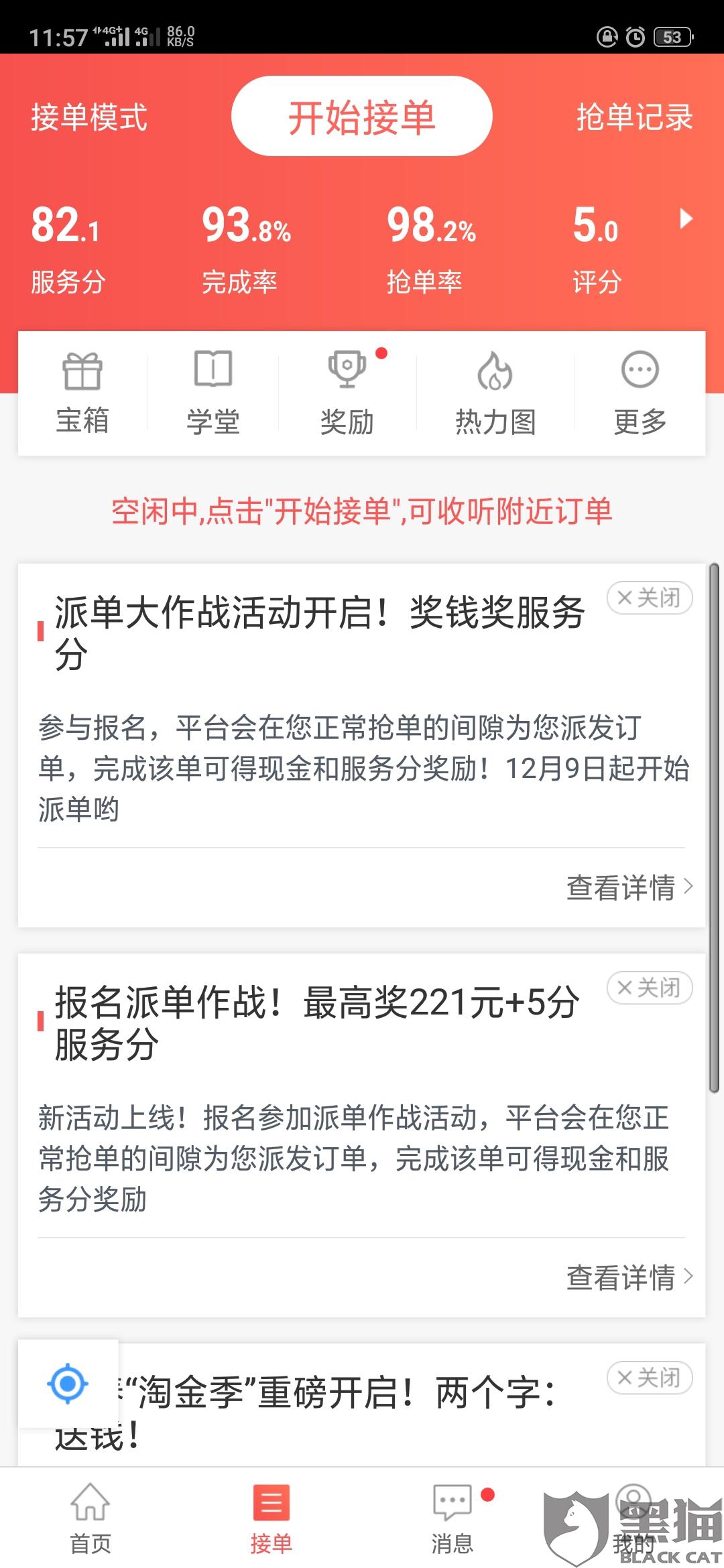
Task: View details of 派单大作战活动开启 notice
Action: point(629,887)
